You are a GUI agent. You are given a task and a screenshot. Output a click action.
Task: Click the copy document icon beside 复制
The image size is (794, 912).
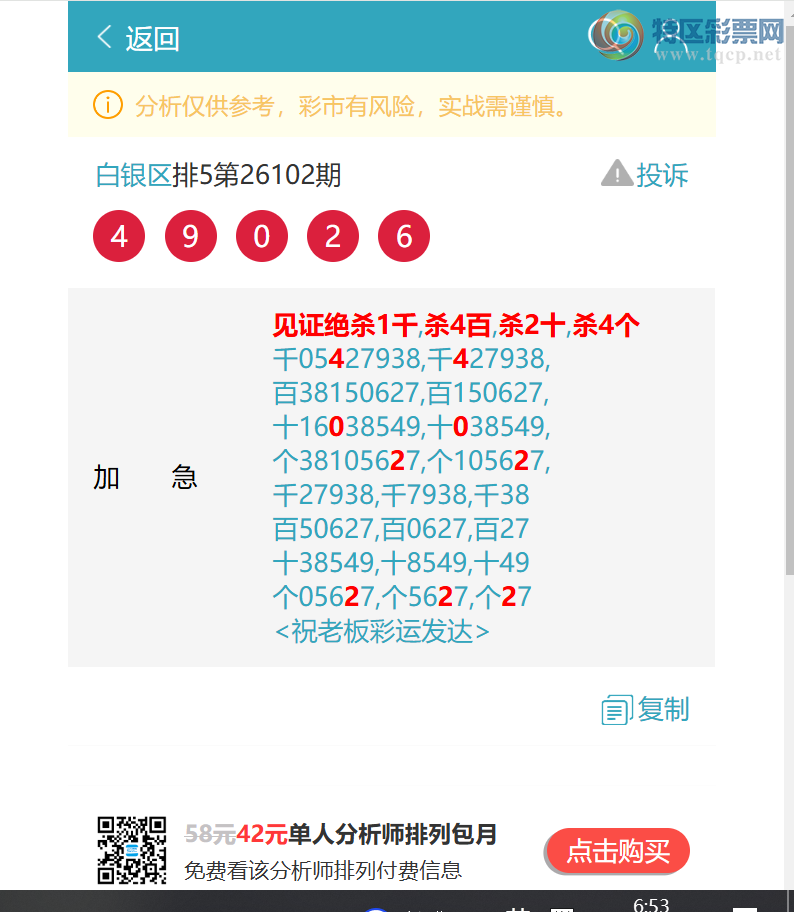pos(617,710)
